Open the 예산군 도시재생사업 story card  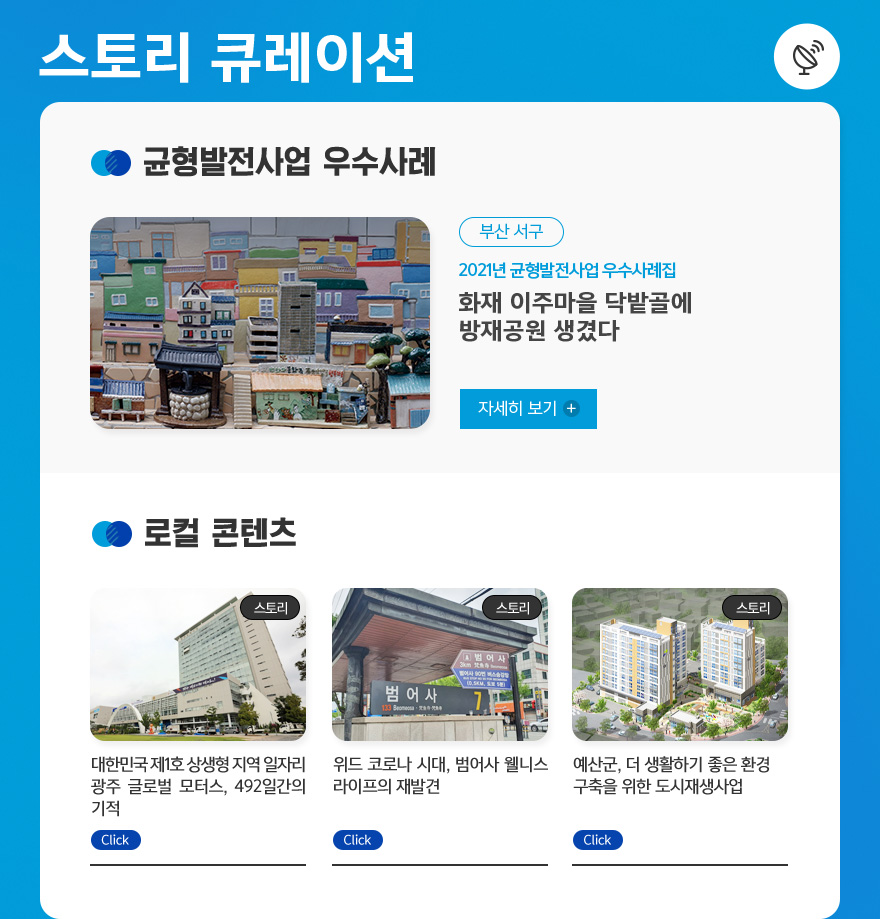[x=680, y=664]
